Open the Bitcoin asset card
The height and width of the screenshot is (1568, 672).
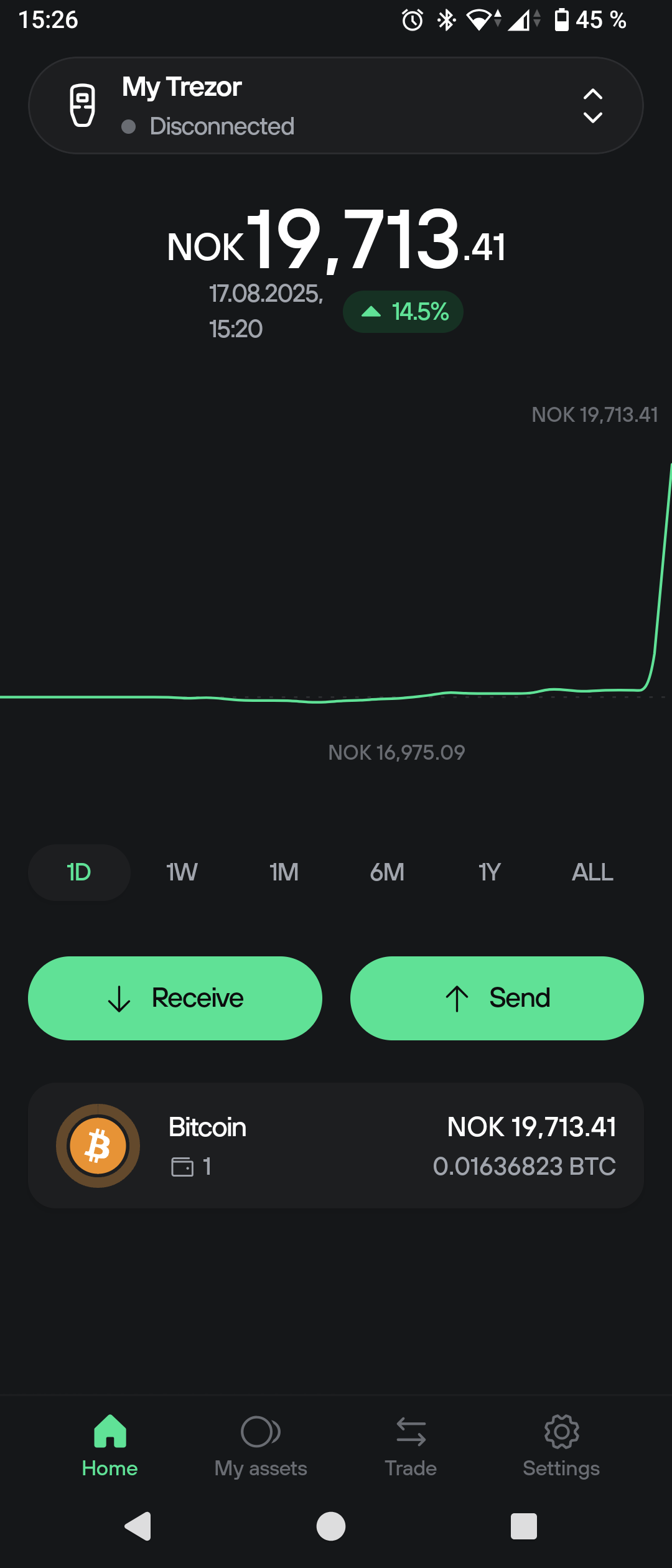(x=336, y=1146)
